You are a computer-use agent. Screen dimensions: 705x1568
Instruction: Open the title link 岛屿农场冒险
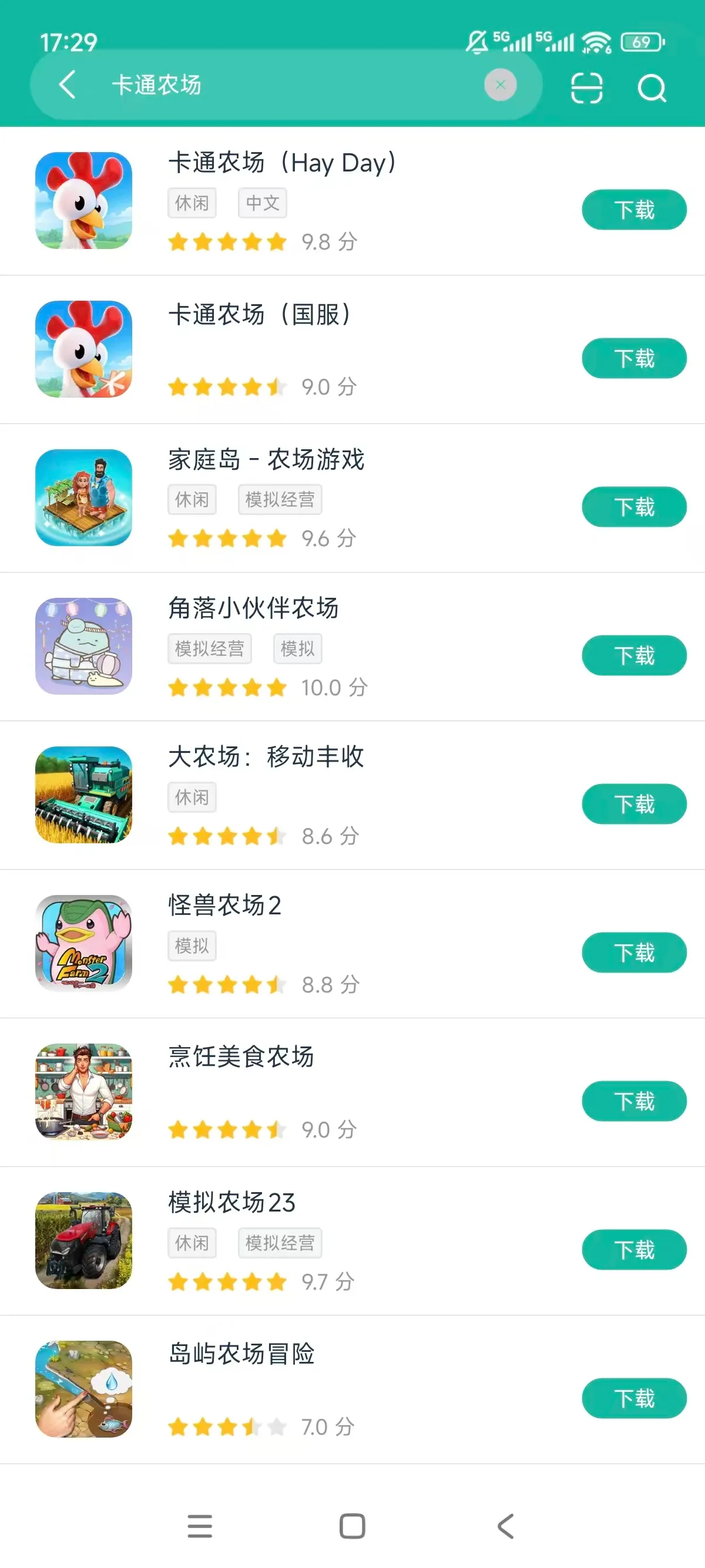point(241,1353)
